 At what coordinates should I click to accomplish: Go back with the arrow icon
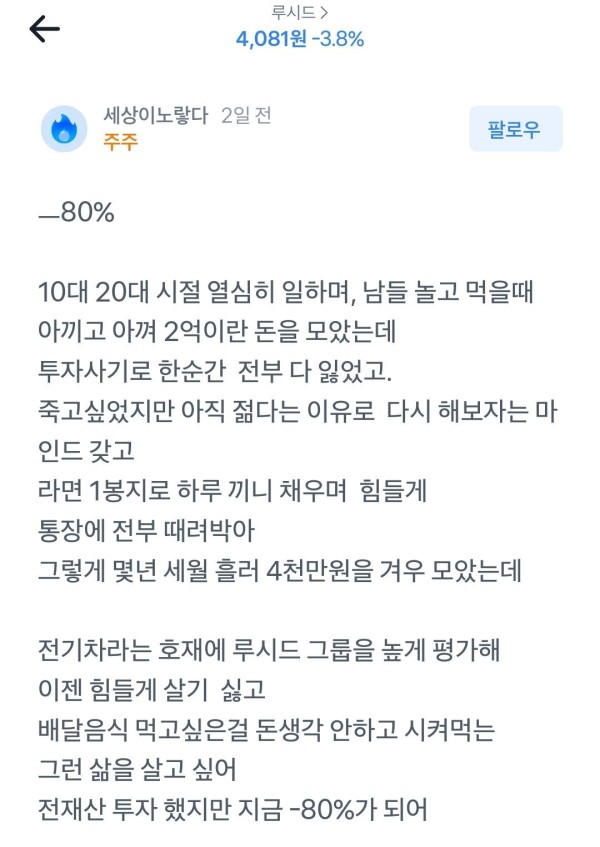coord(45,30)
